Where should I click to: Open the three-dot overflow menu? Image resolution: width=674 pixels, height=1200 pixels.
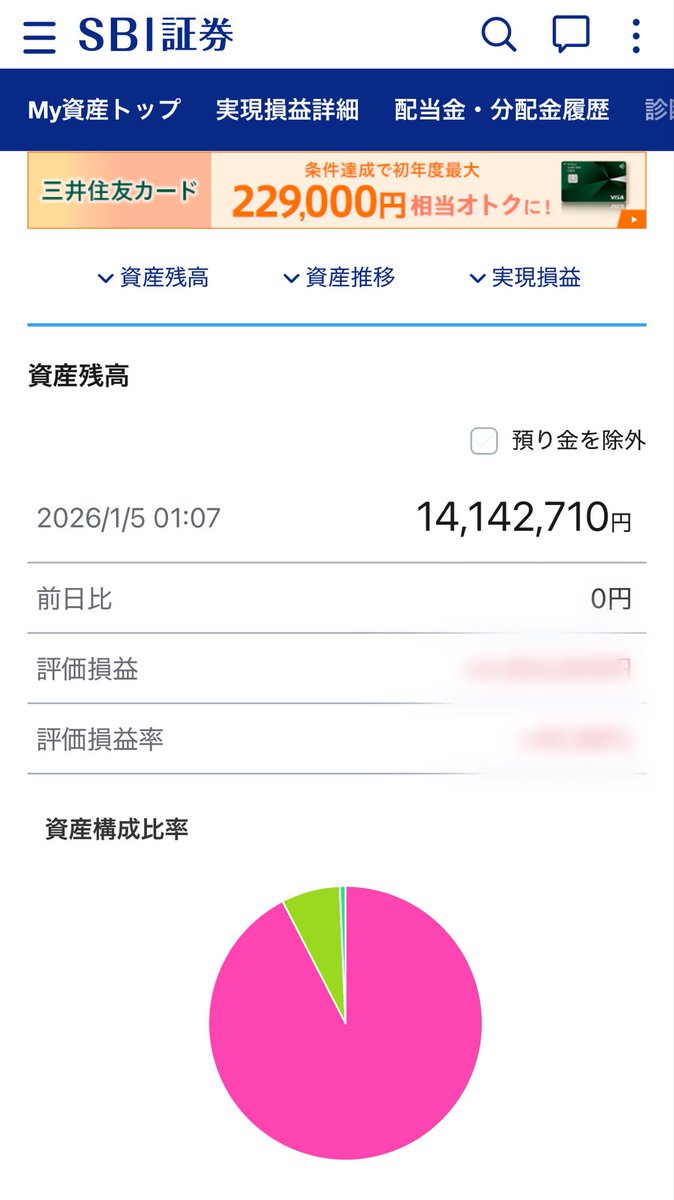636,36
